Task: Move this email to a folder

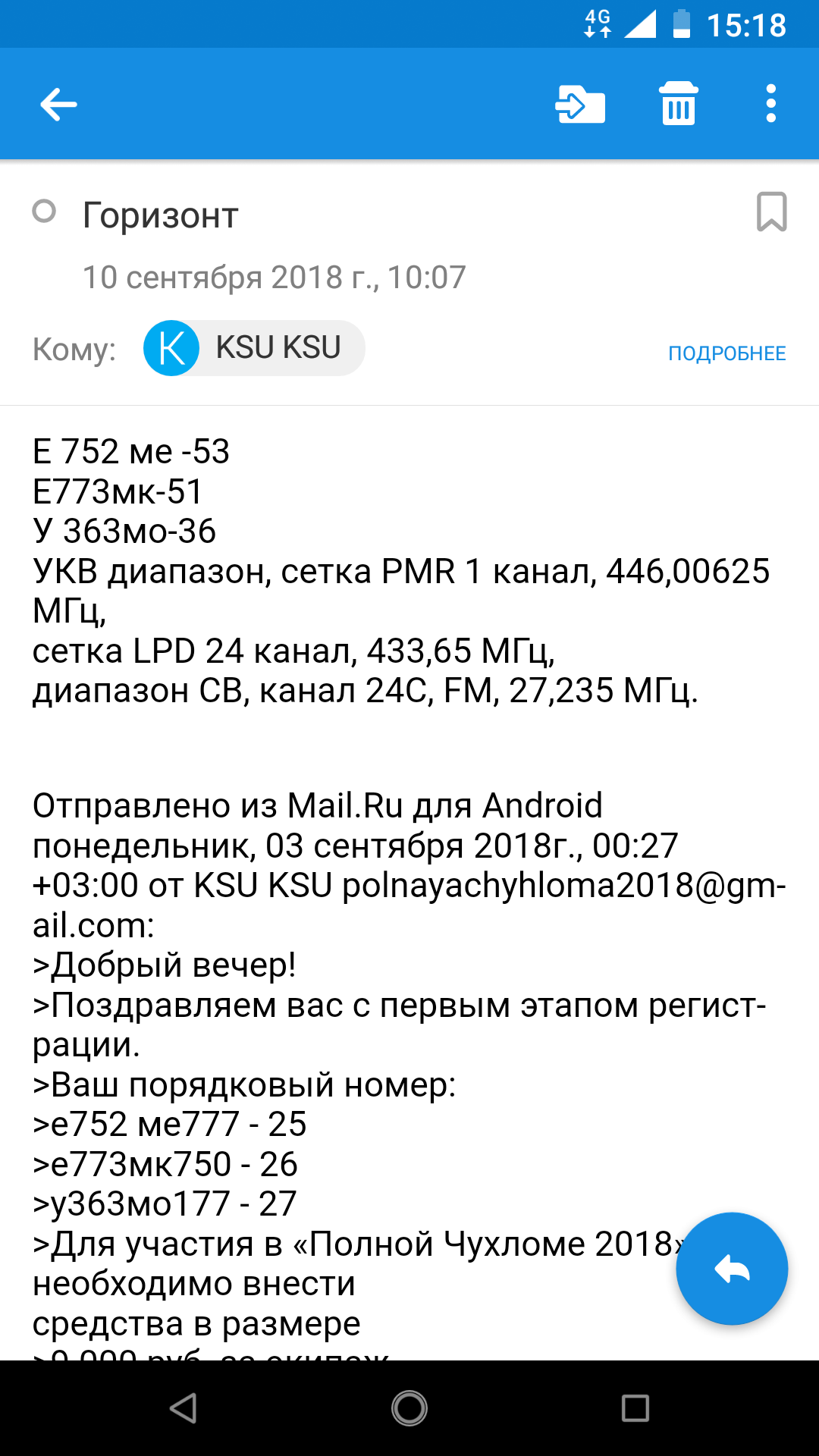Action: coord(580,104)
